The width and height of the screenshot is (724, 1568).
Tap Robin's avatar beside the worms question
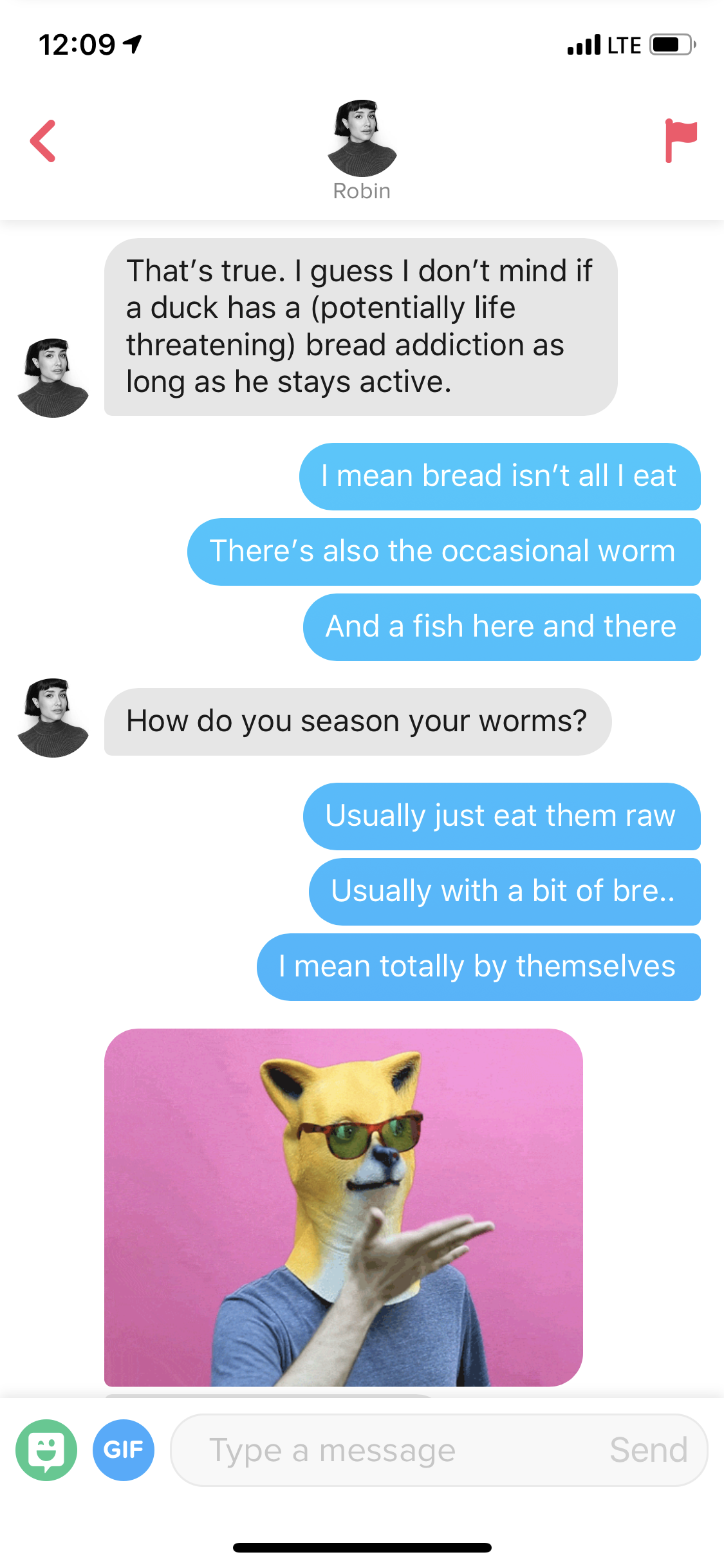(x=53, y=718)
